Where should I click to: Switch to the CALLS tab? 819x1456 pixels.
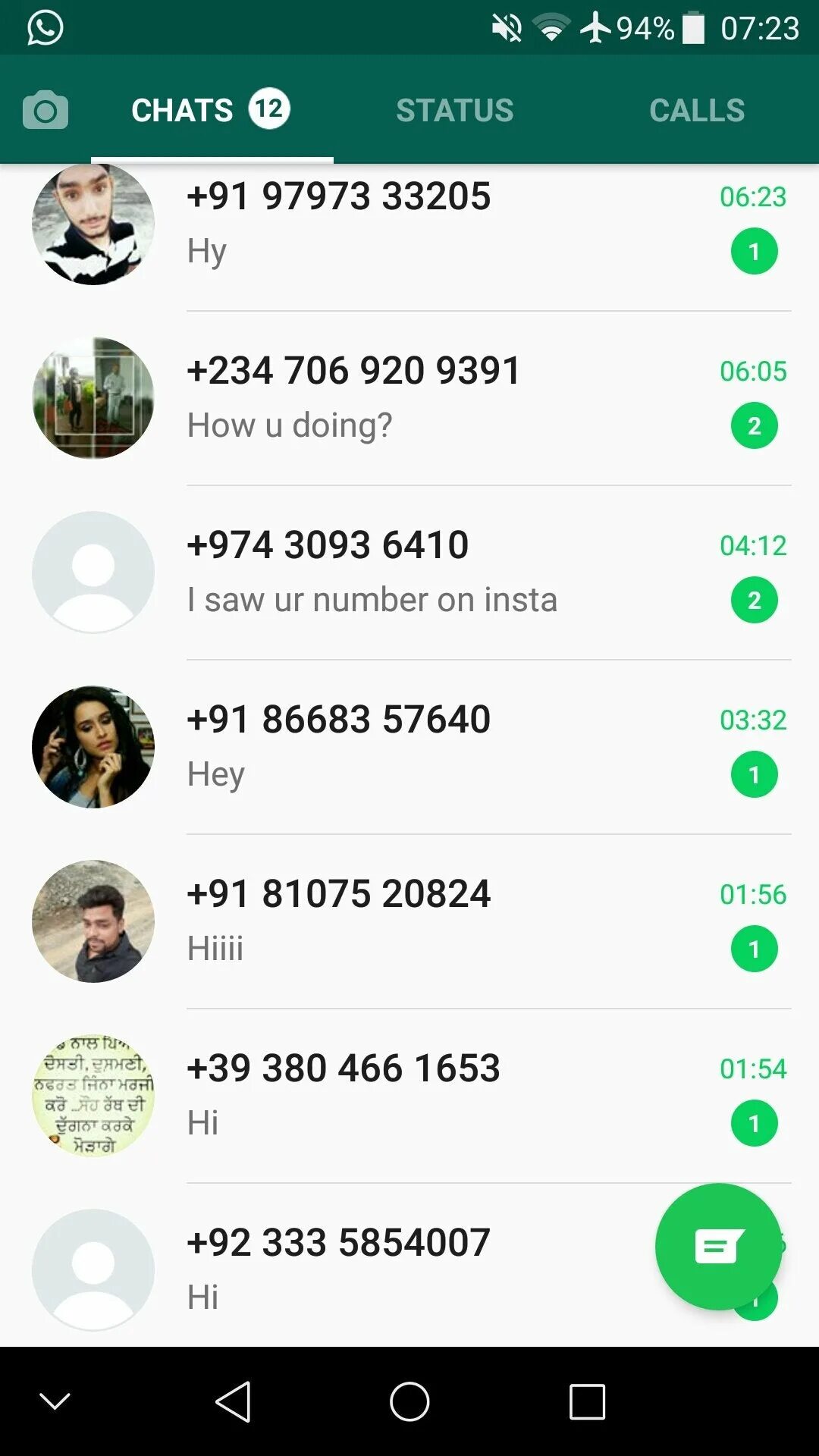pos(697,111)
